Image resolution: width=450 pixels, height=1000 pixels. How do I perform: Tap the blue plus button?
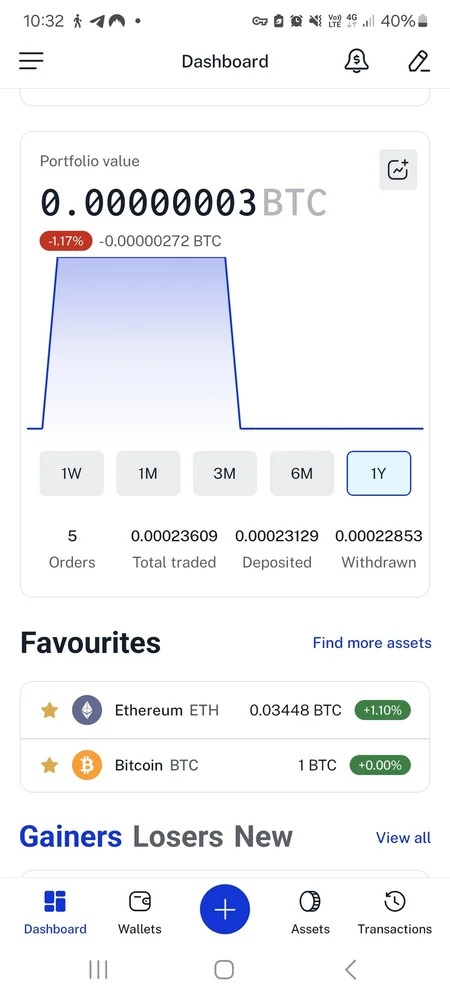tap(225, 910)
